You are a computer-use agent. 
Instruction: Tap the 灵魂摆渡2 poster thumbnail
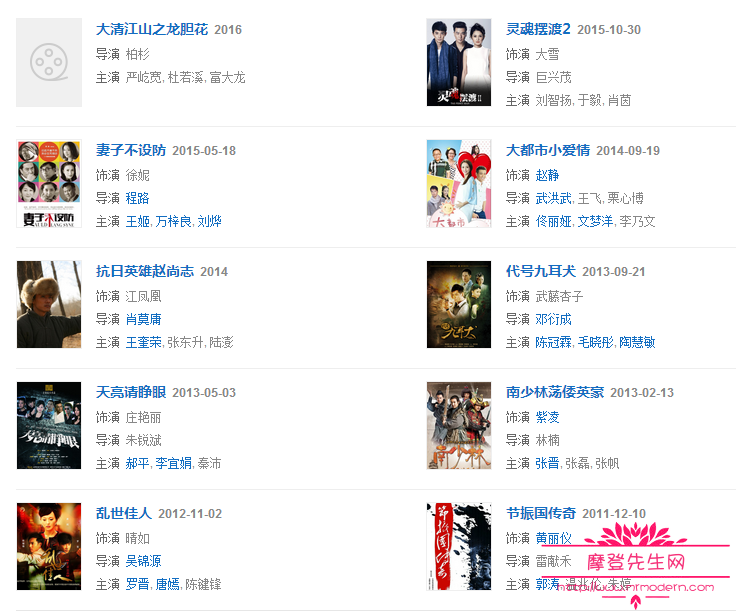[x=458, y=63]
